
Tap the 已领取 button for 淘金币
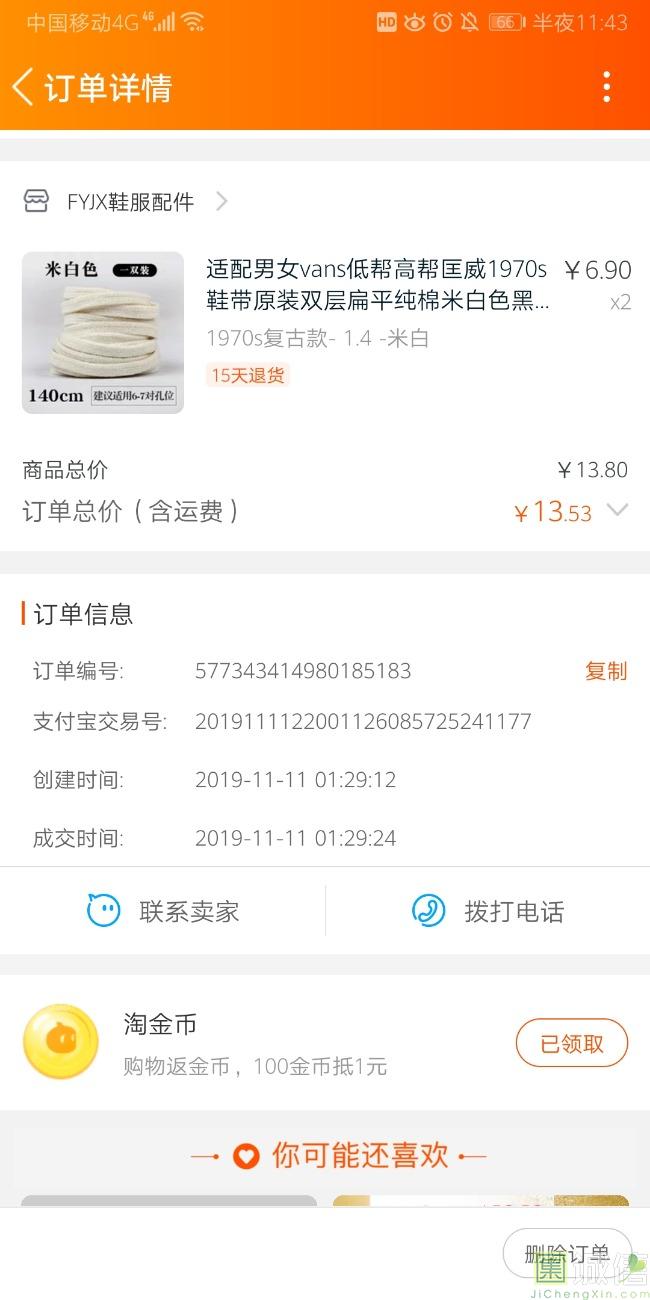[571, 1044]
